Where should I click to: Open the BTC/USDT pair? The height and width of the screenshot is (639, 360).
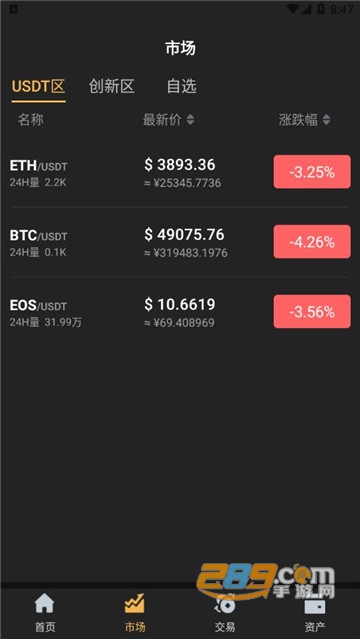(180, 242)
